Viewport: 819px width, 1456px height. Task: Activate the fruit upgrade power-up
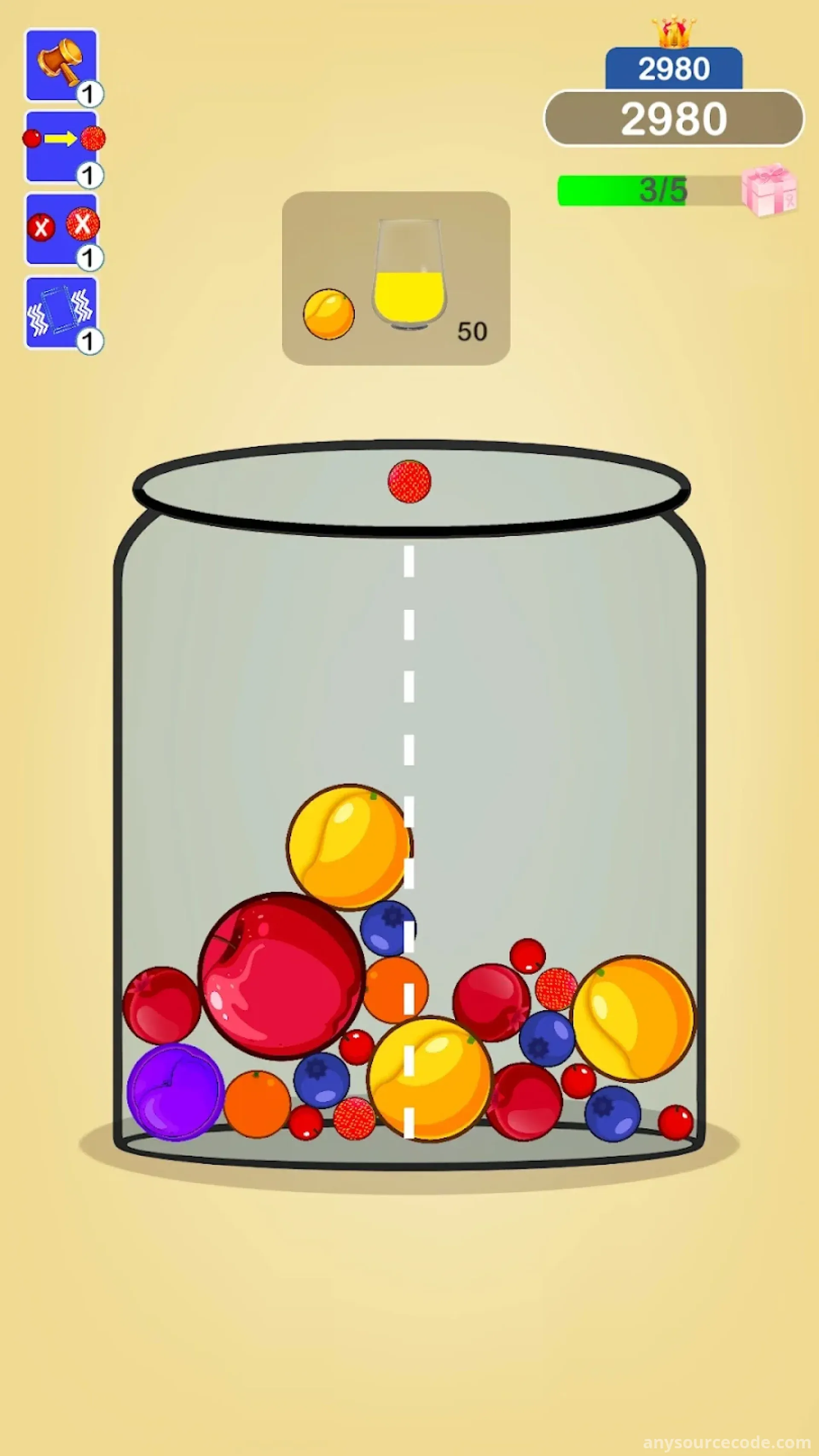click(x=61, y=146)
